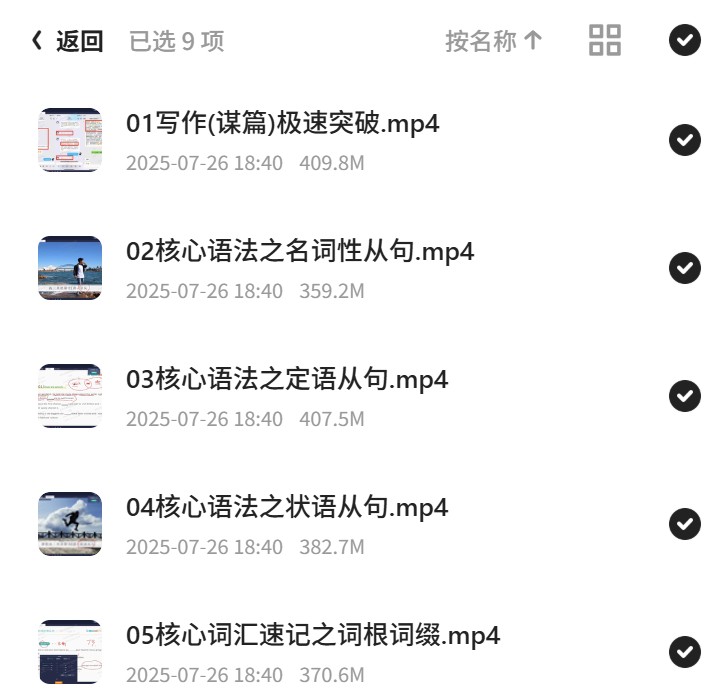Switch to grid view layout
The image size is (712, 699).
tap(604, 40)
